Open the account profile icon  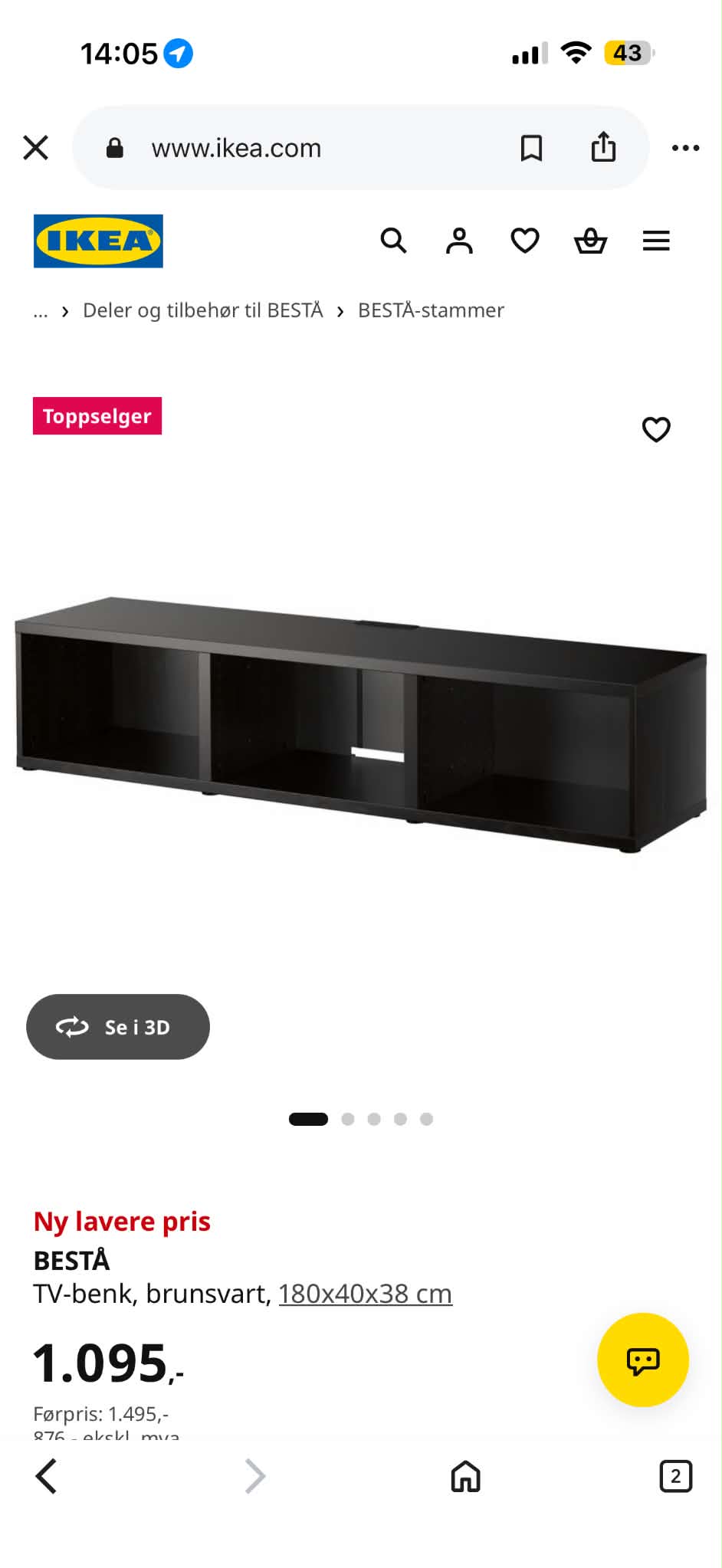tap(459, 241)
